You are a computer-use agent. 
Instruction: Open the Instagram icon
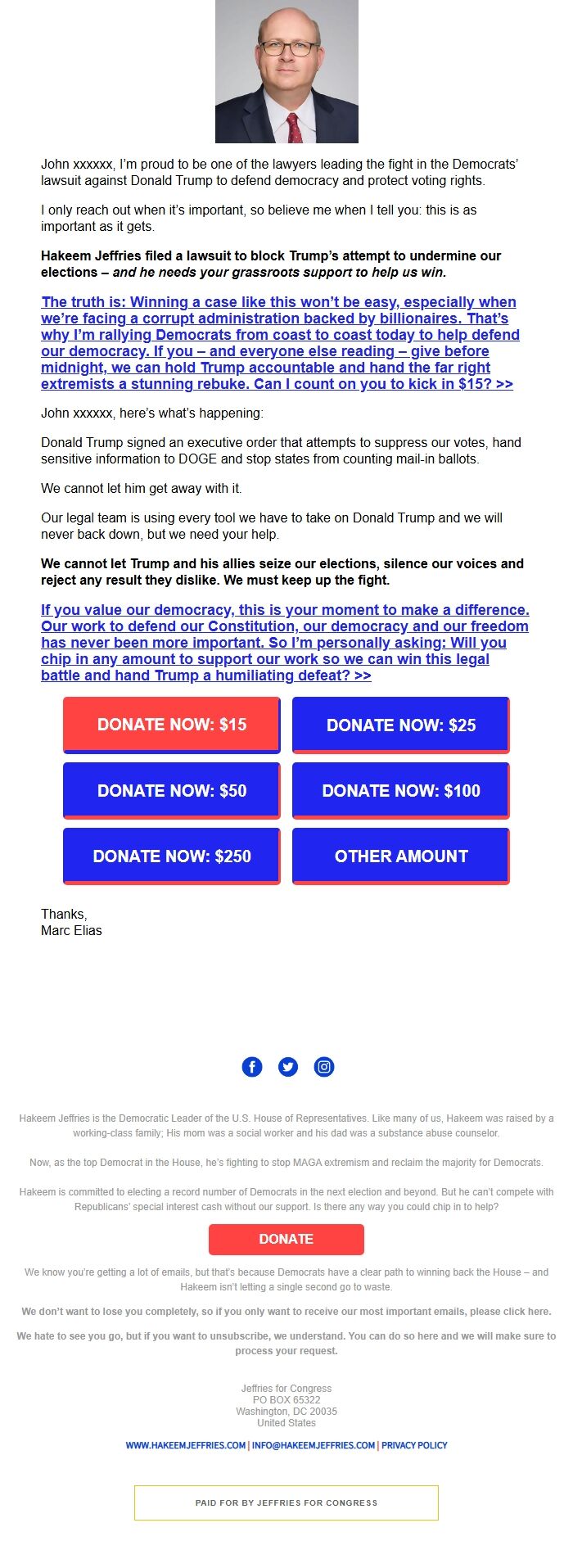click(x=324, y=1067)
